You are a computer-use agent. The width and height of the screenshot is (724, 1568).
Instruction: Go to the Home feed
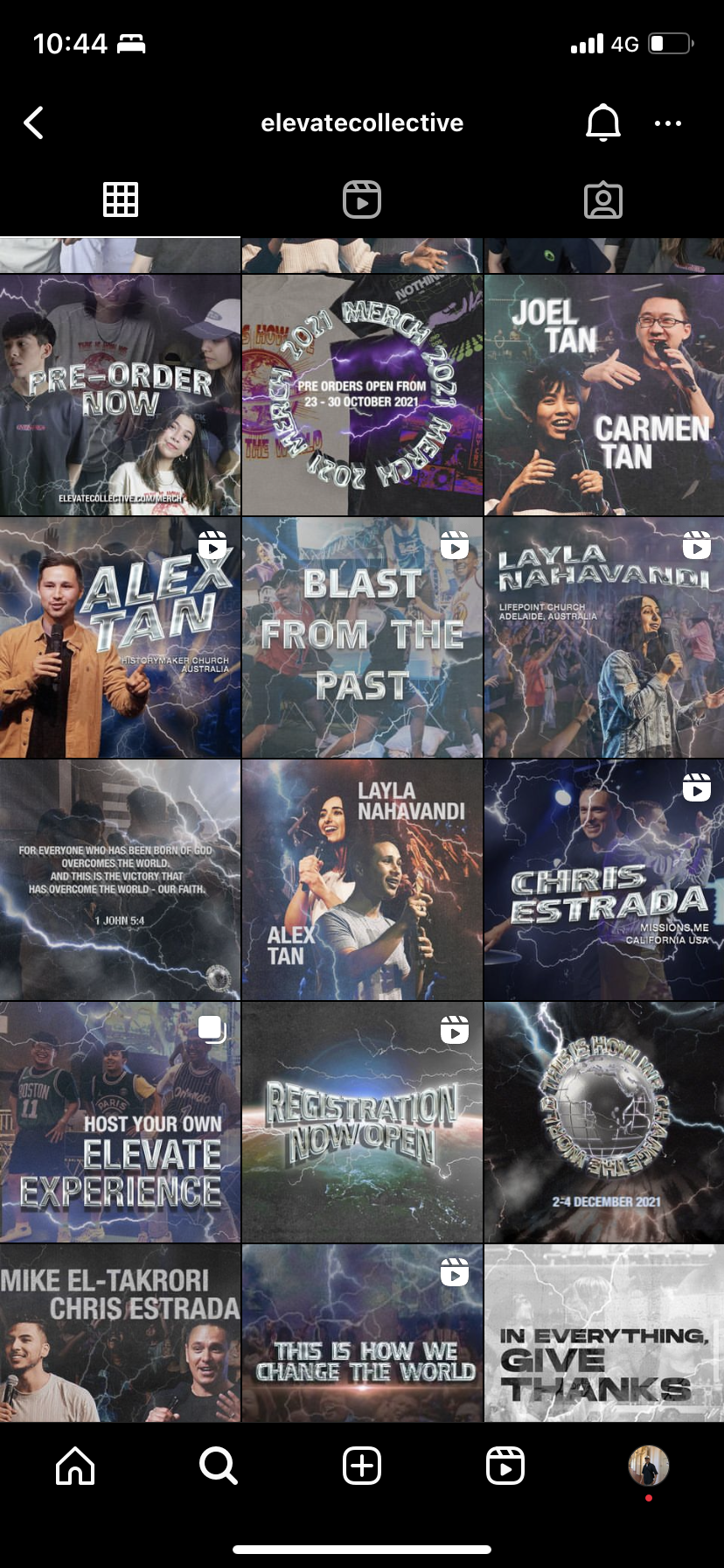click(x=75, y=1466)
